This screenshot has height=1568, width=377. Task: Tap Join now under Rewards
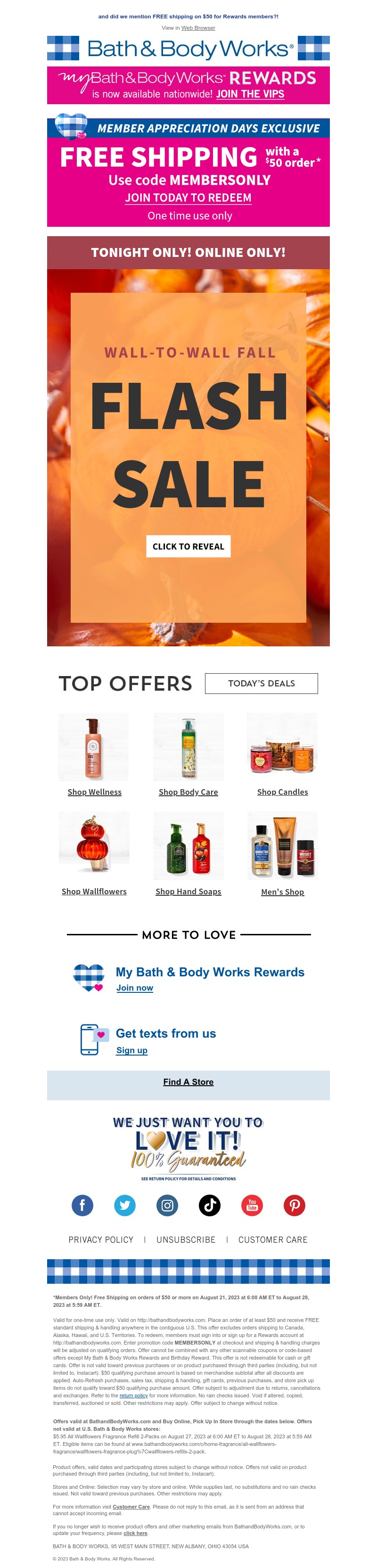pos(134,988)
